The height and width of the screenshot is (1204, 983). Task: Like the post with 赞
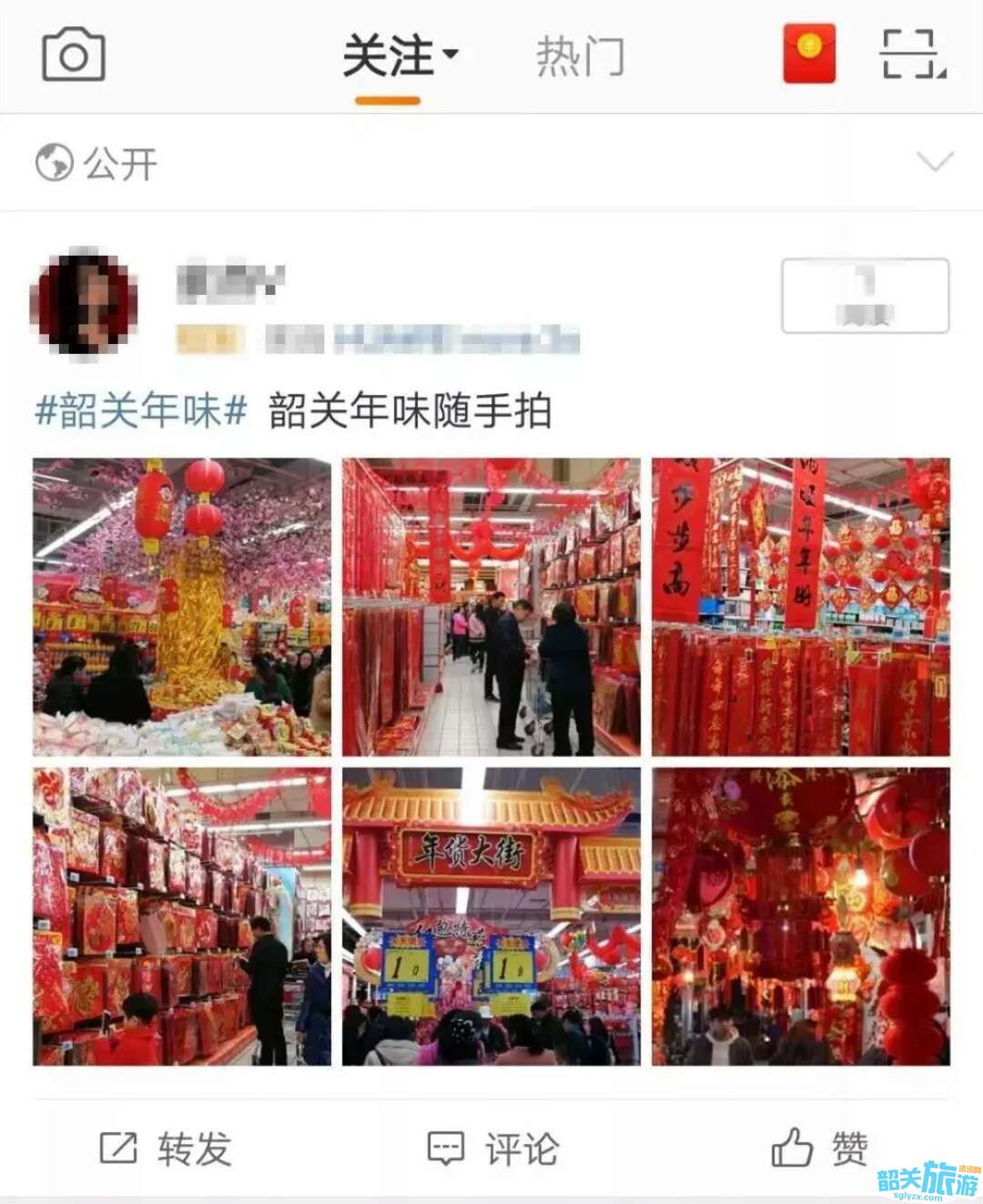[819, 1148]
